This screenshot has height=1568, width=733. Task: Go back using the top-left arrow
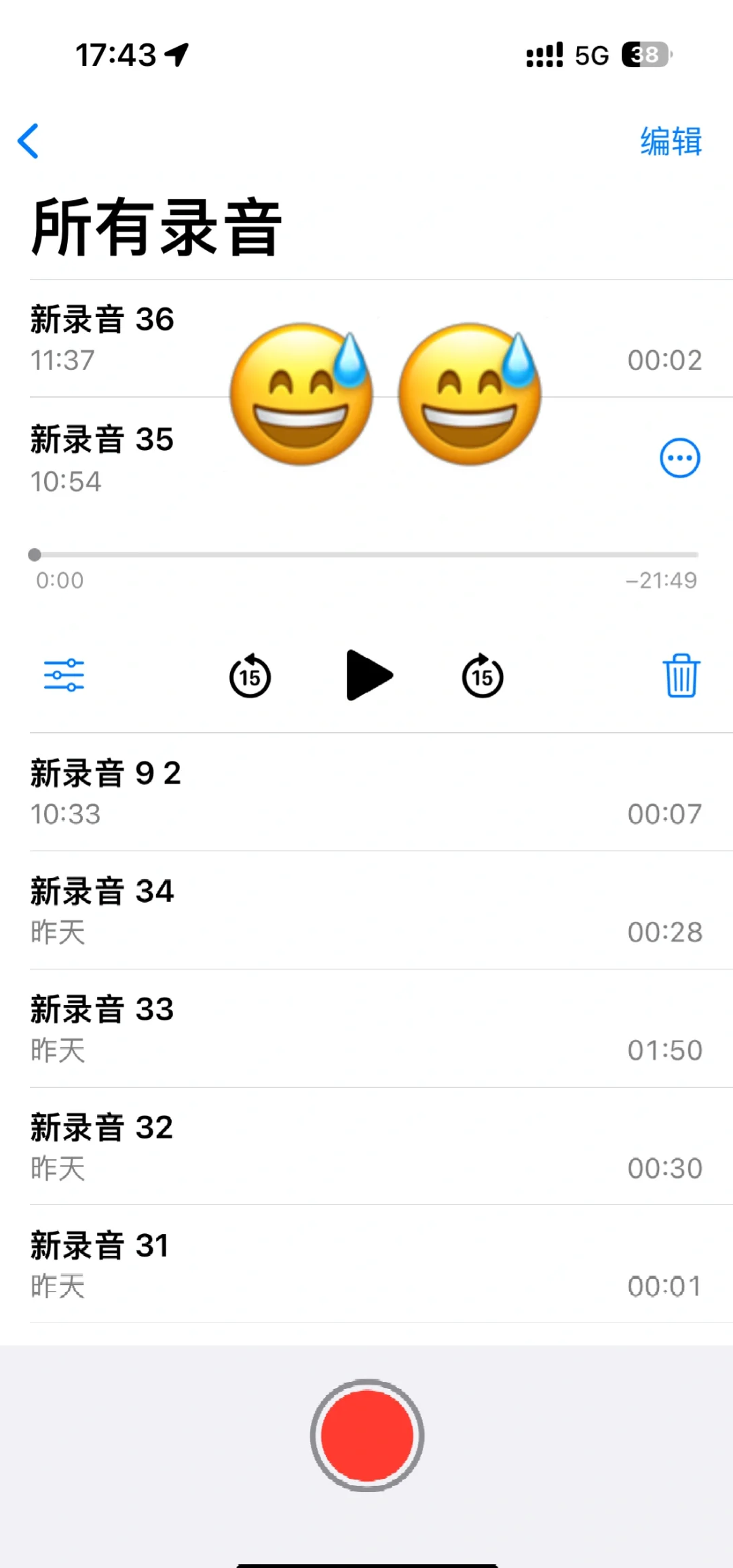click(x=28, y=141)
